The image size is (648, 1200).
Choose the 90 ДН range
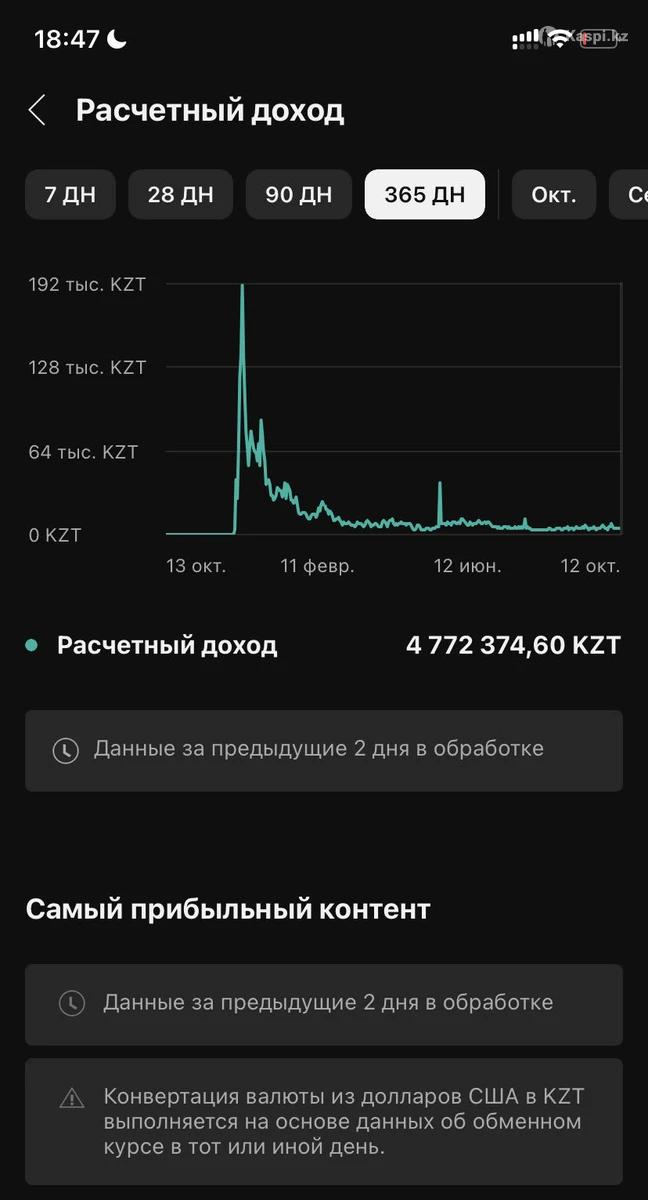point(298,194)
